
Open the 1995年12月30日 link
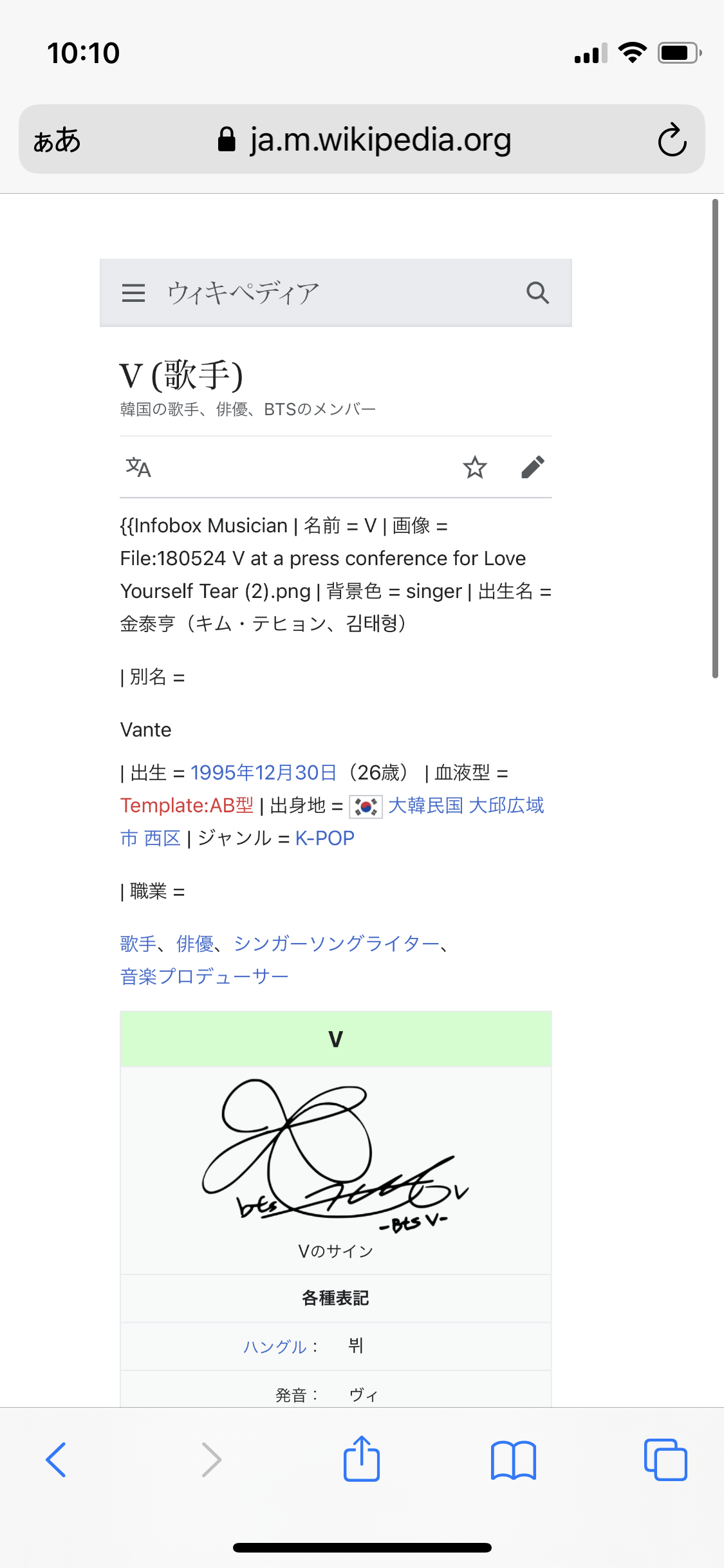(x=263, y=772)
